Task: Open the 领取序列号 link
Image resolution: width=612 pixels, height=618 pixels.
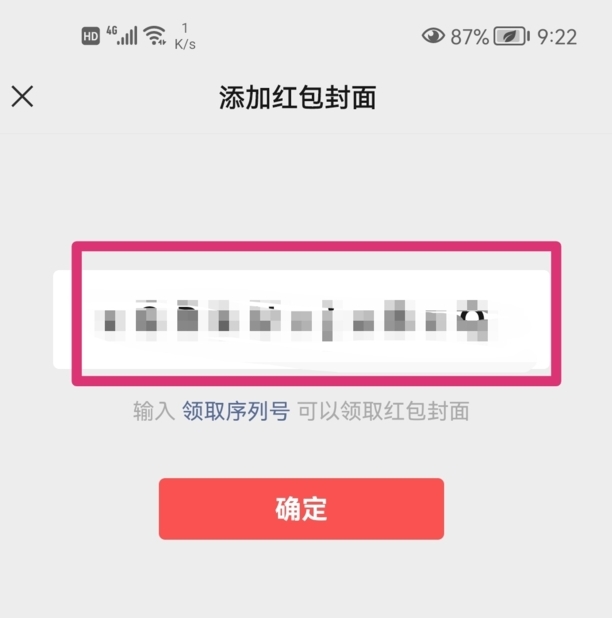Action: (236, 411)
